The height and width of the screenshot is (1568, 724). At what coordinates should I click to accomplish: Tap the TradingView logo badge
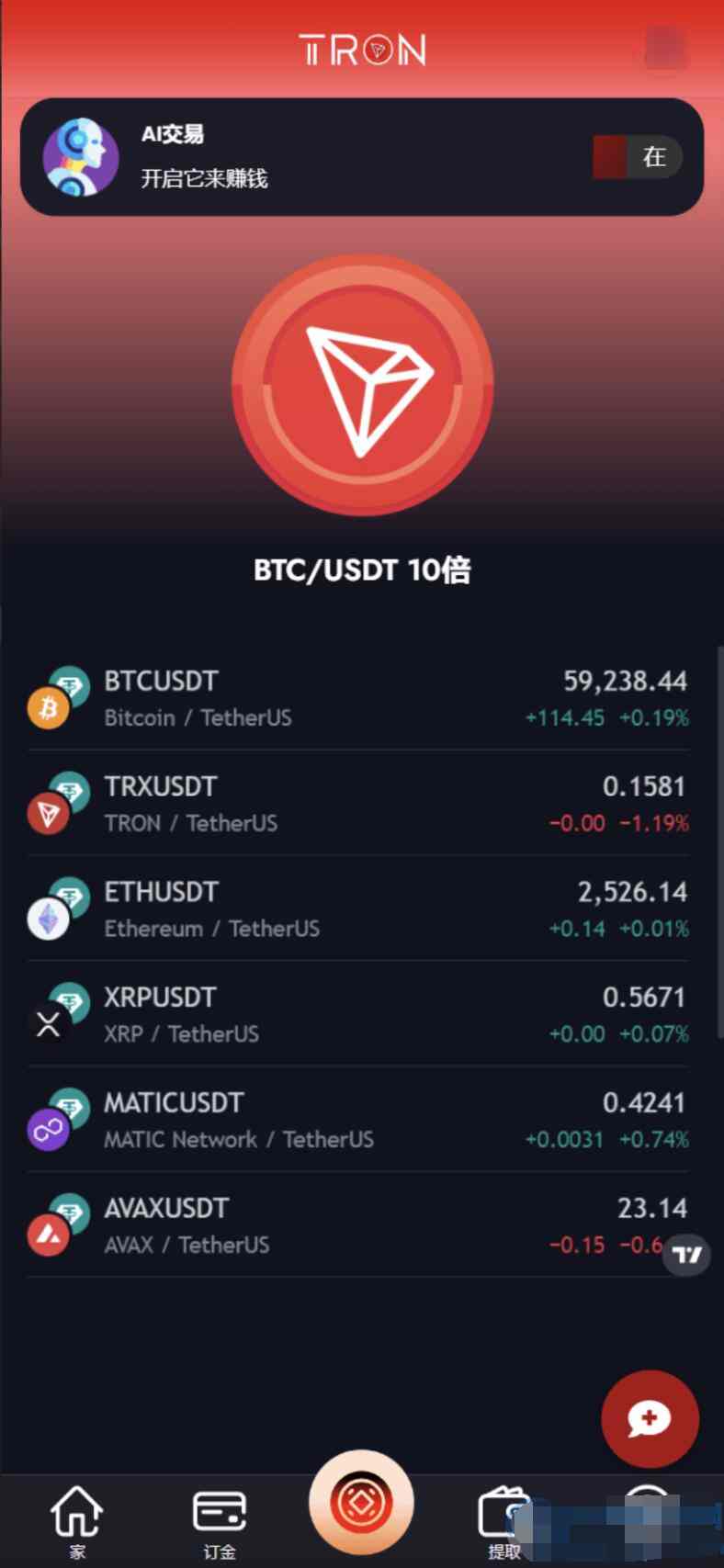pyautogui.click(x=687, y=1254)
